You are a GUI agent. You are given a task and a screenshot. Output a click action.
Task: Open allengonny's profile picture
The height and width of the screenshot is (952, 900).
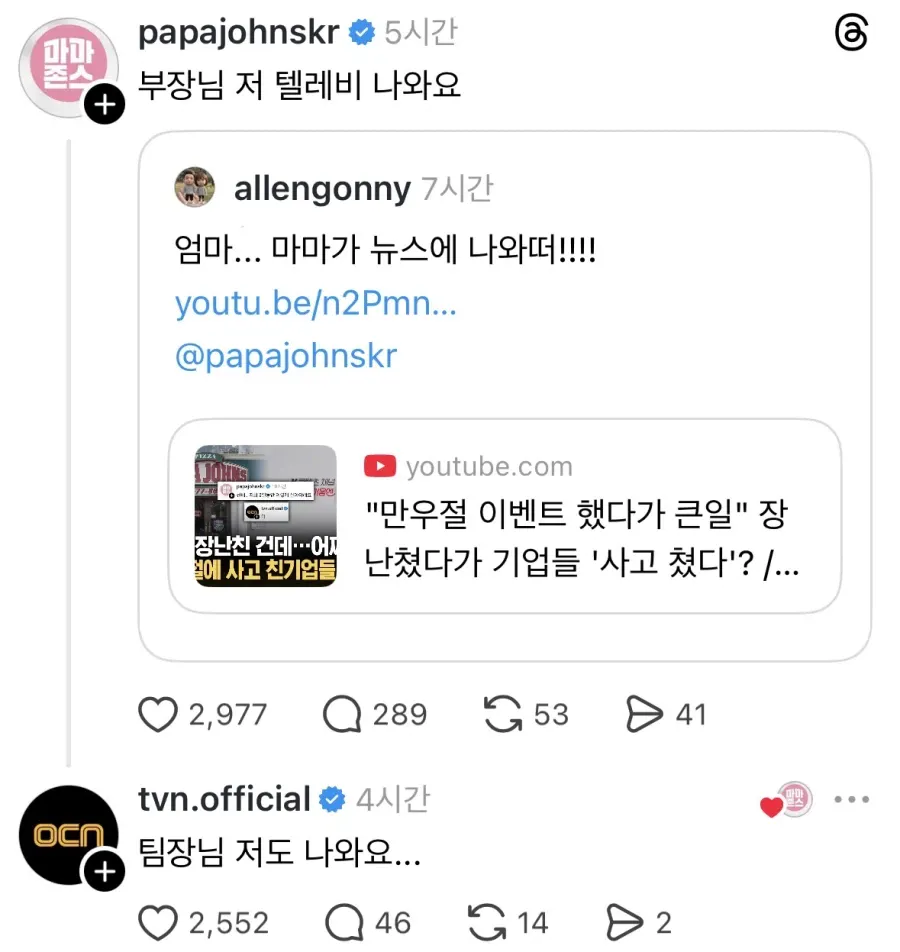[x=194, y=187]
